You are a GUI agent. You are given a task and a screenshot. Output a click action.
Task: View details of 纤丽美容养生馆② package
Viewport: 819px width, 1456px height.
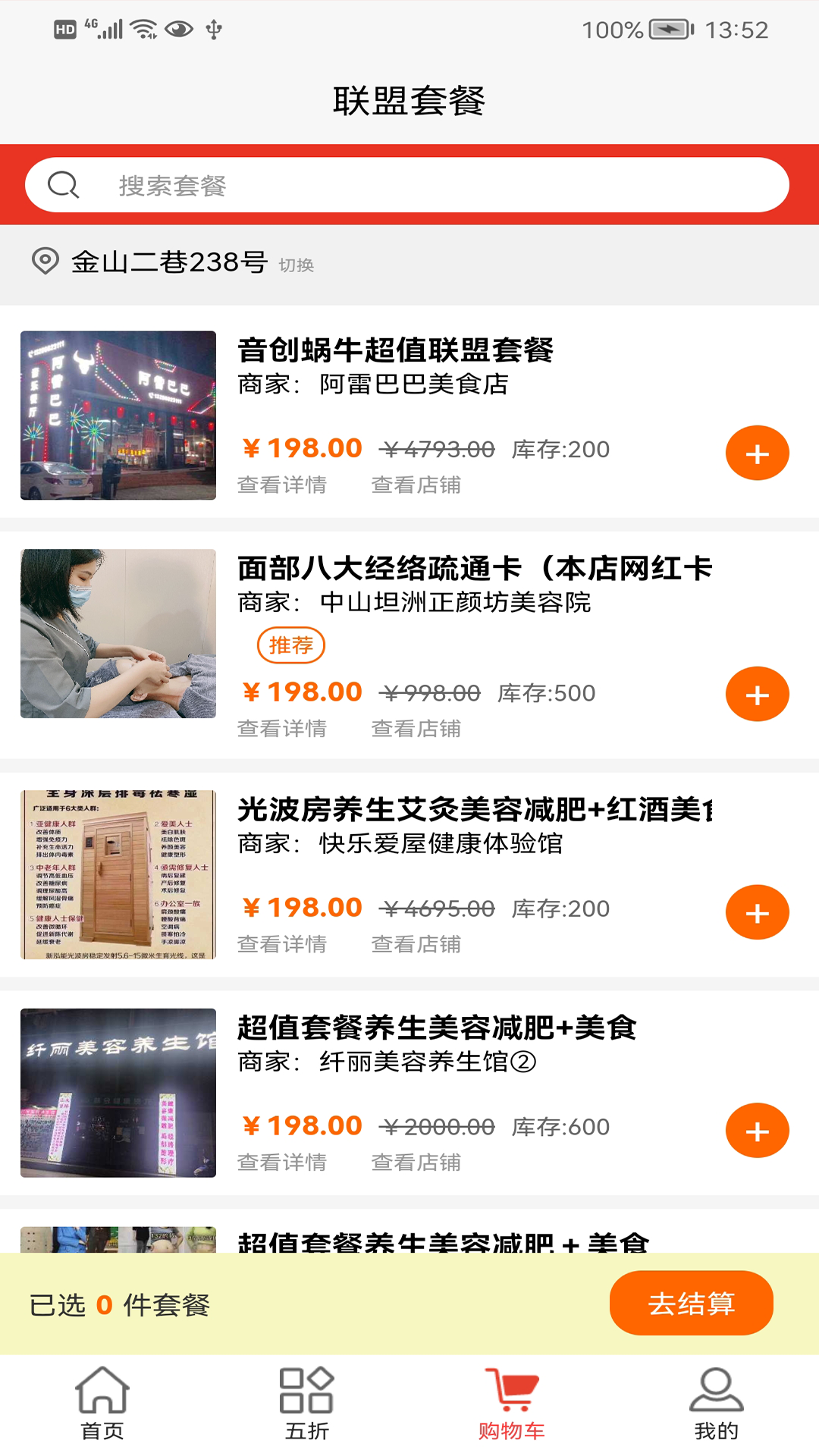[282, 1162]
